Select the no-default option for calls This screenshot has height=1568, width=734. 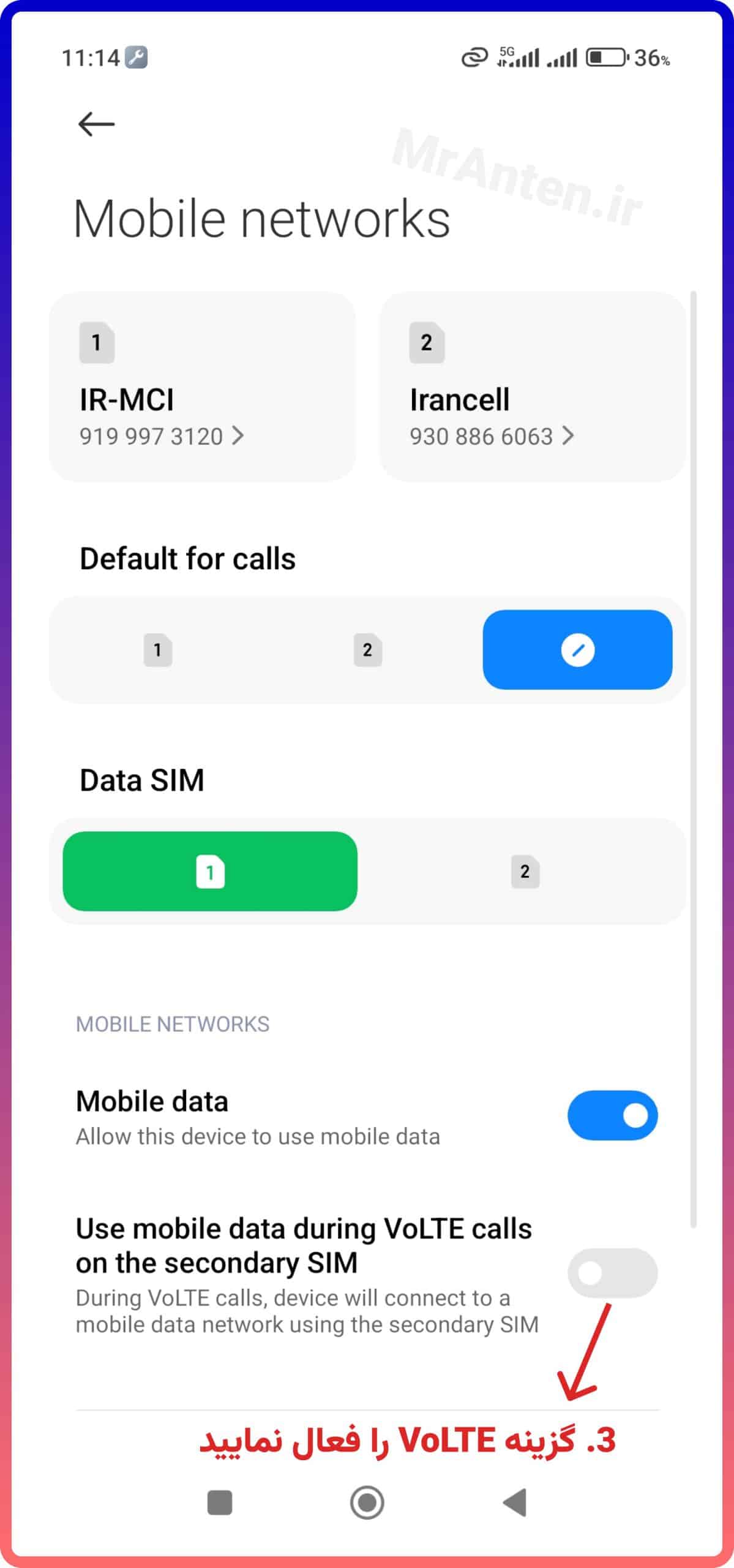(577, 650)
